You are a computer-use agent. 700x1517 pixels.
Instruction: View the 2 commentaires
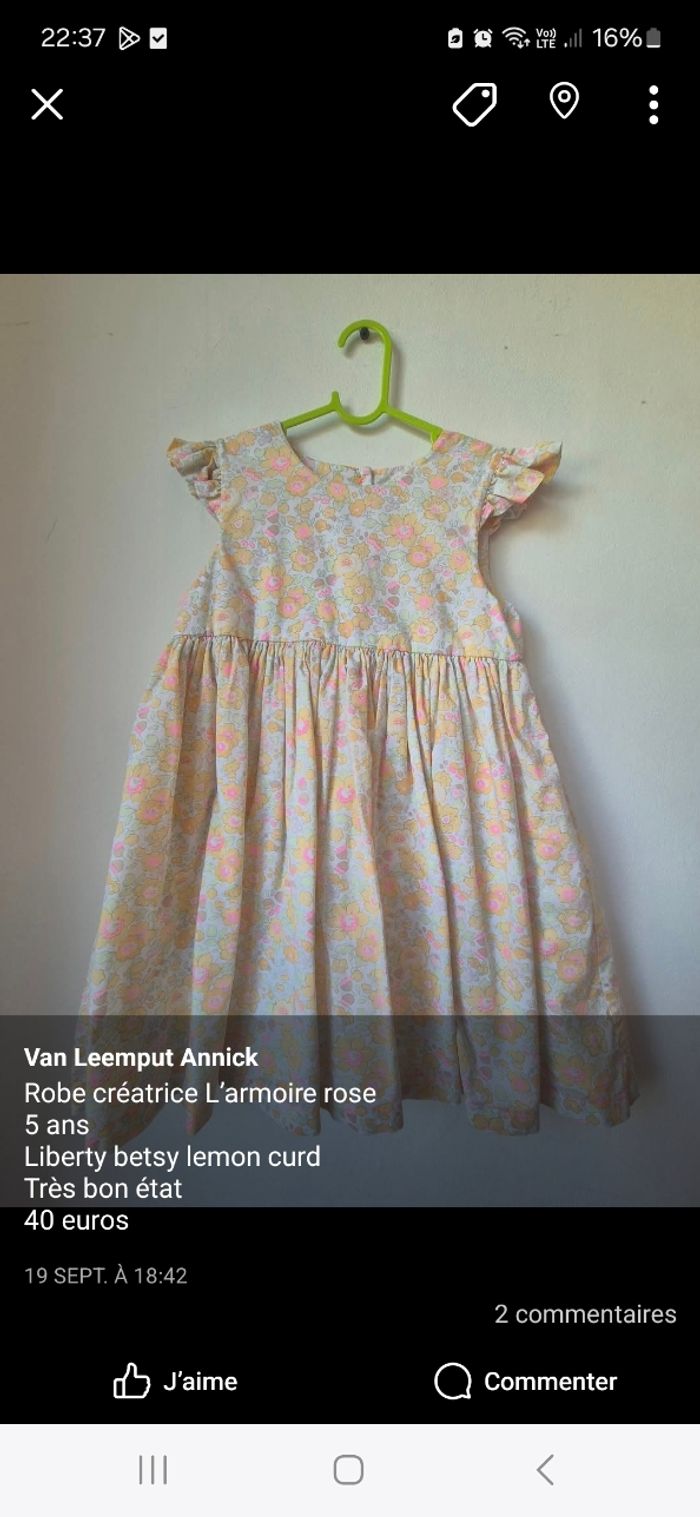pos(585,1314)
